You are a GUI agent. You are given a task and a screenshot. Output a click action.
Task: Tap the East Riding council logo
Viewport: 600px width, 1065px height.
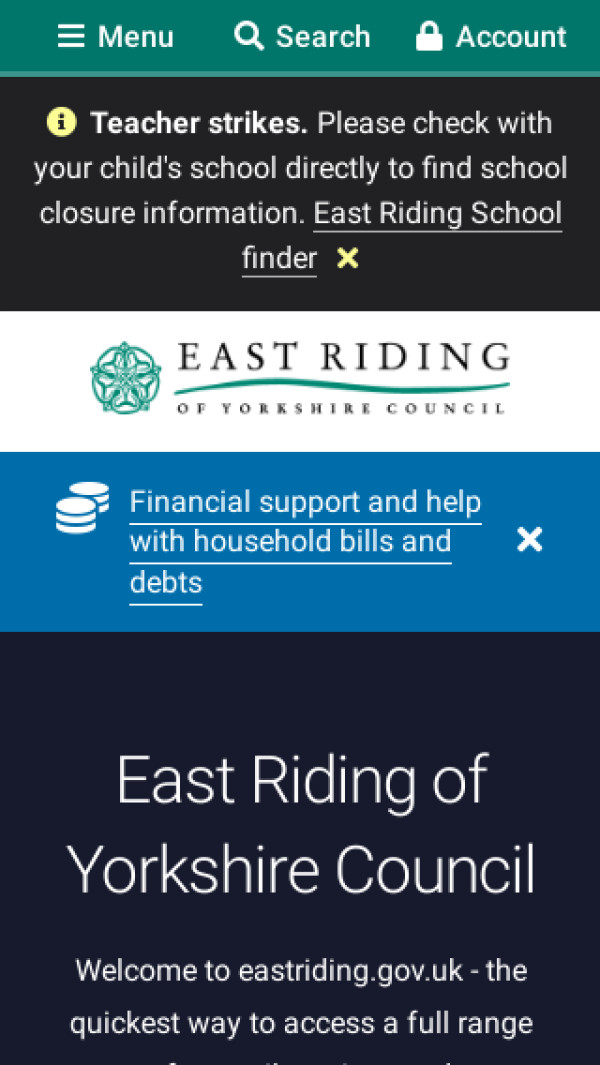[300, 379]
